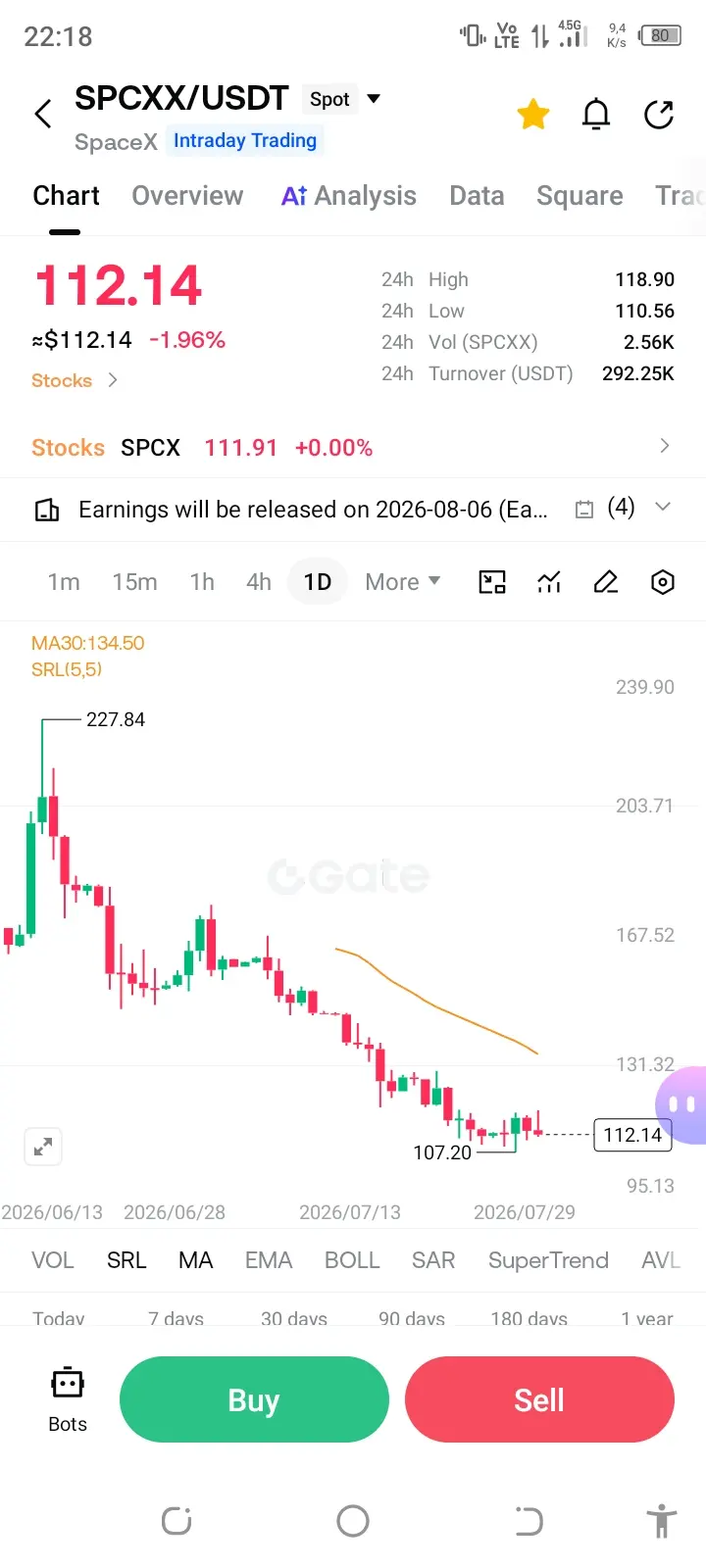Viewport: 706px width, 1568px height.
Task: Select the 4h chart interval
Action: point(259,582)
